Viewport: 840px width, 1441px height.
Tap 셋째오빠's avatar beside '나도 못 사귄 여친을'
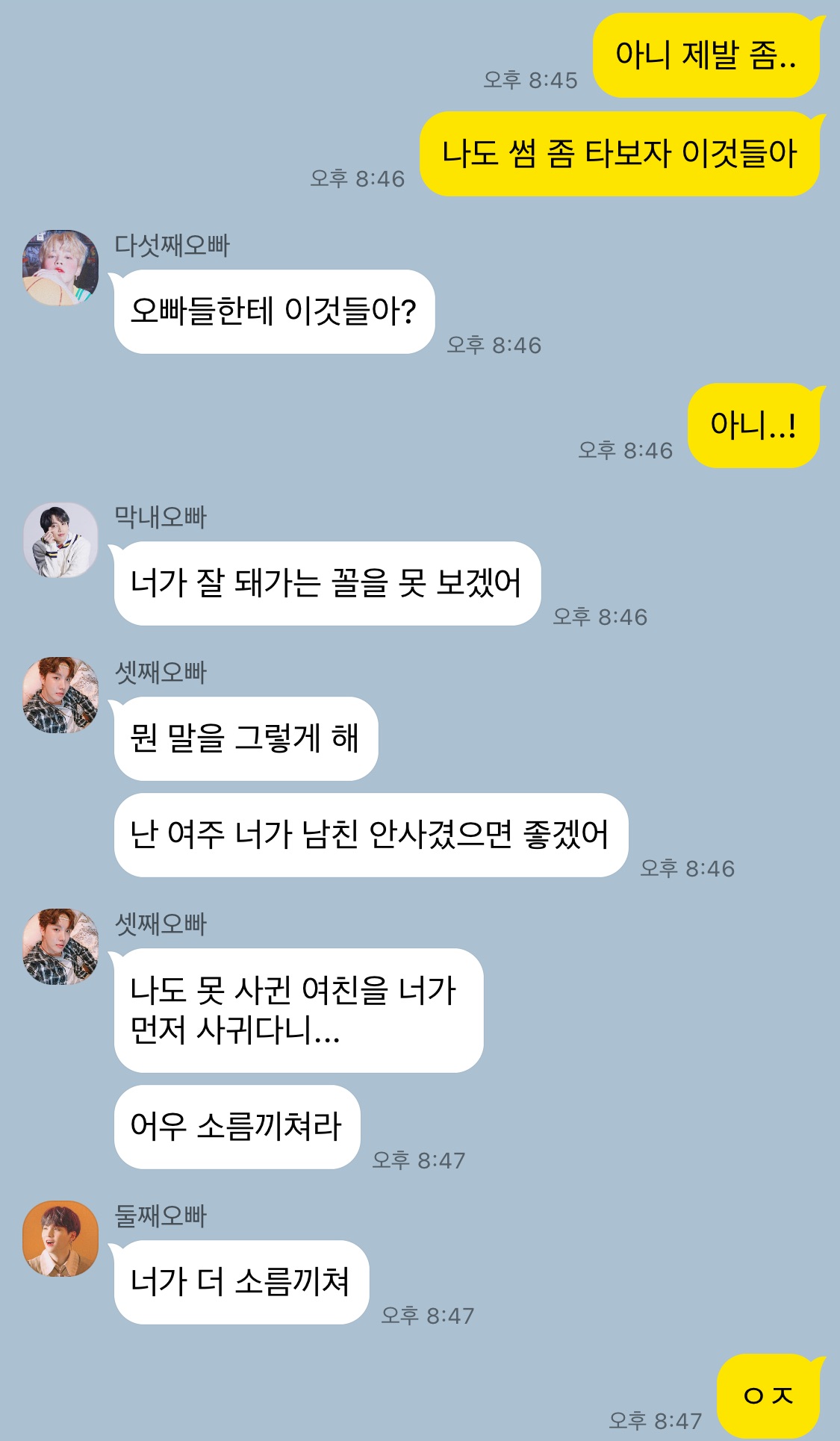60,947
